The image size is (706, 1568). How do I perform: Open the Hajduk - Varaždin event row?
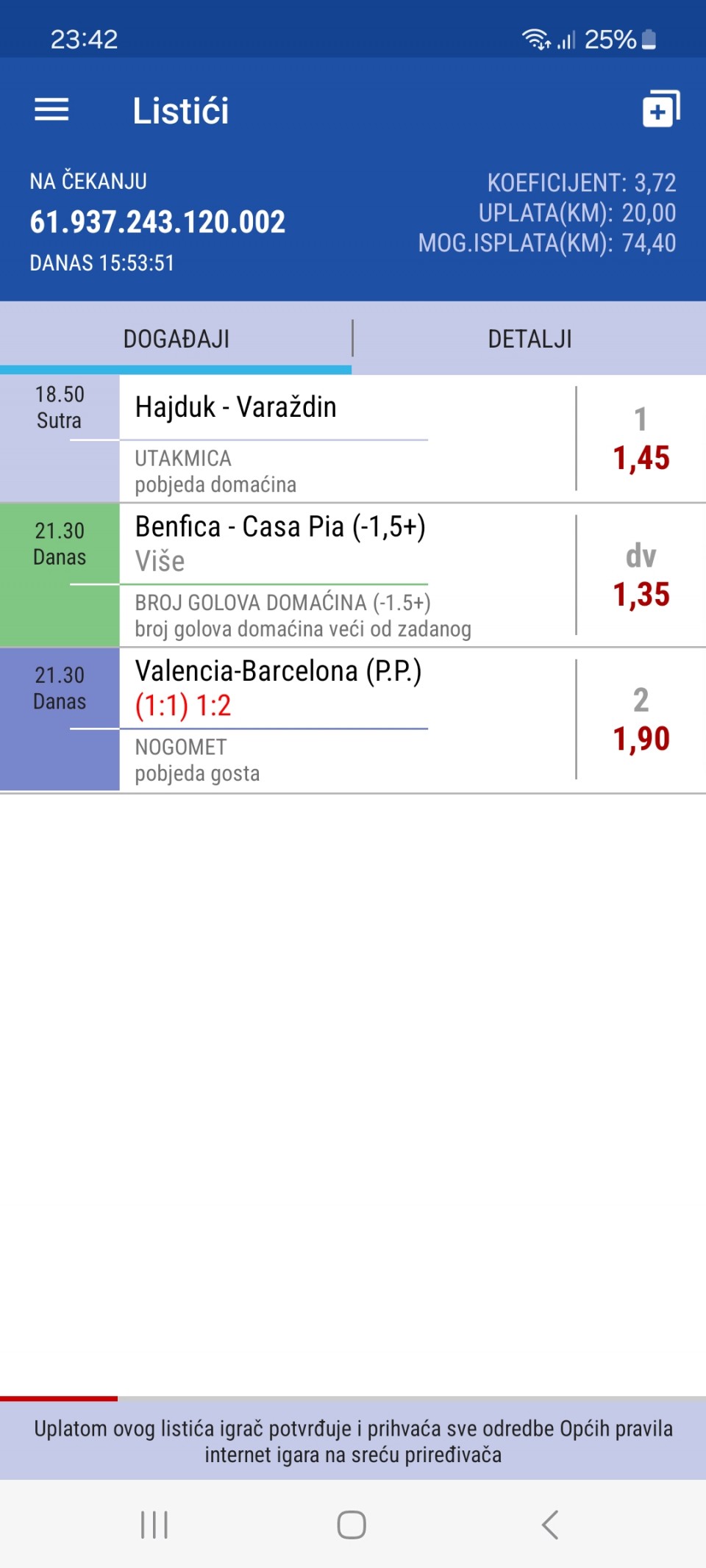coord(353,439)
